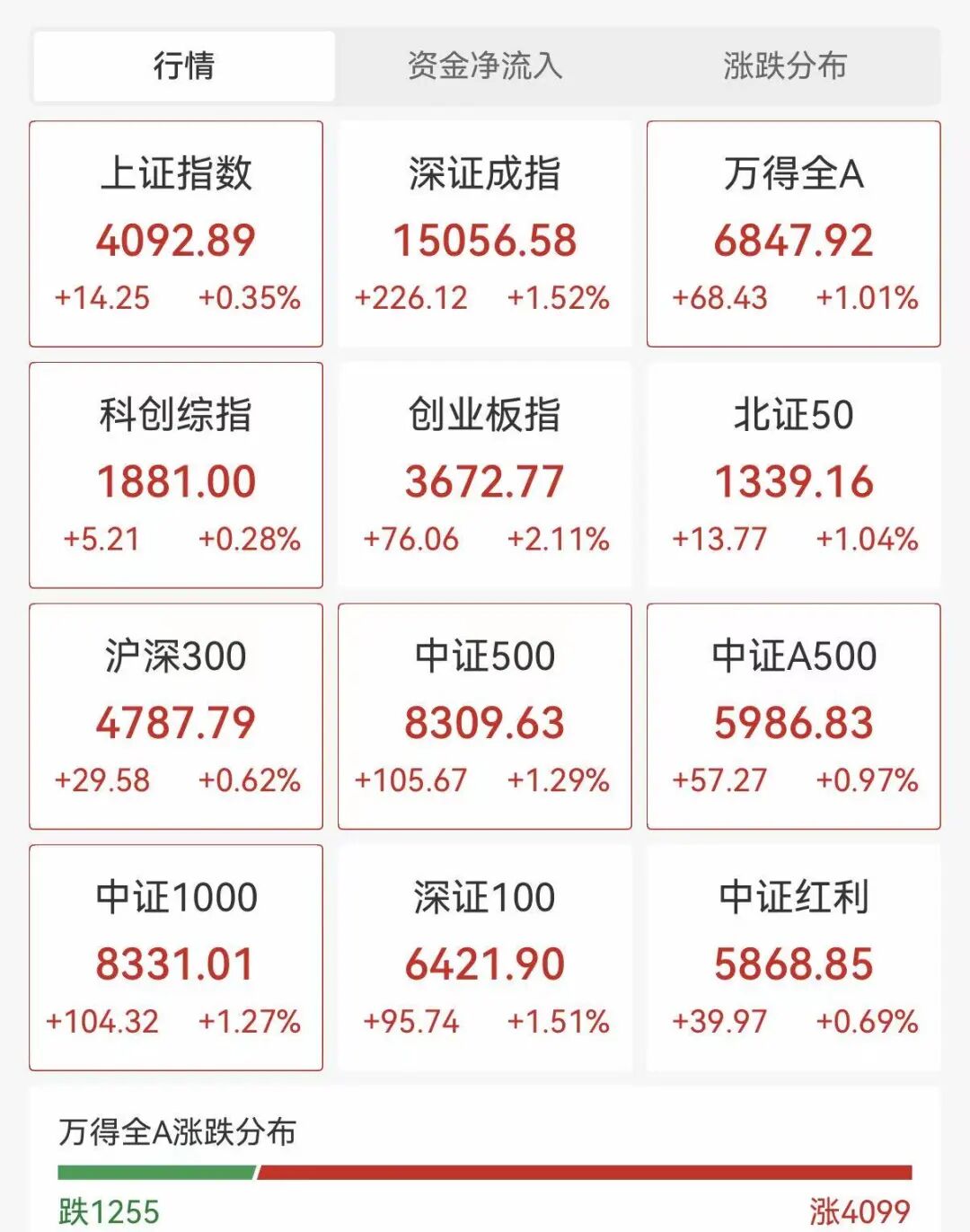This screenshot has width=970, height=1232.
Task: View 中证1000 index details
Action: [x=176, y=957]
